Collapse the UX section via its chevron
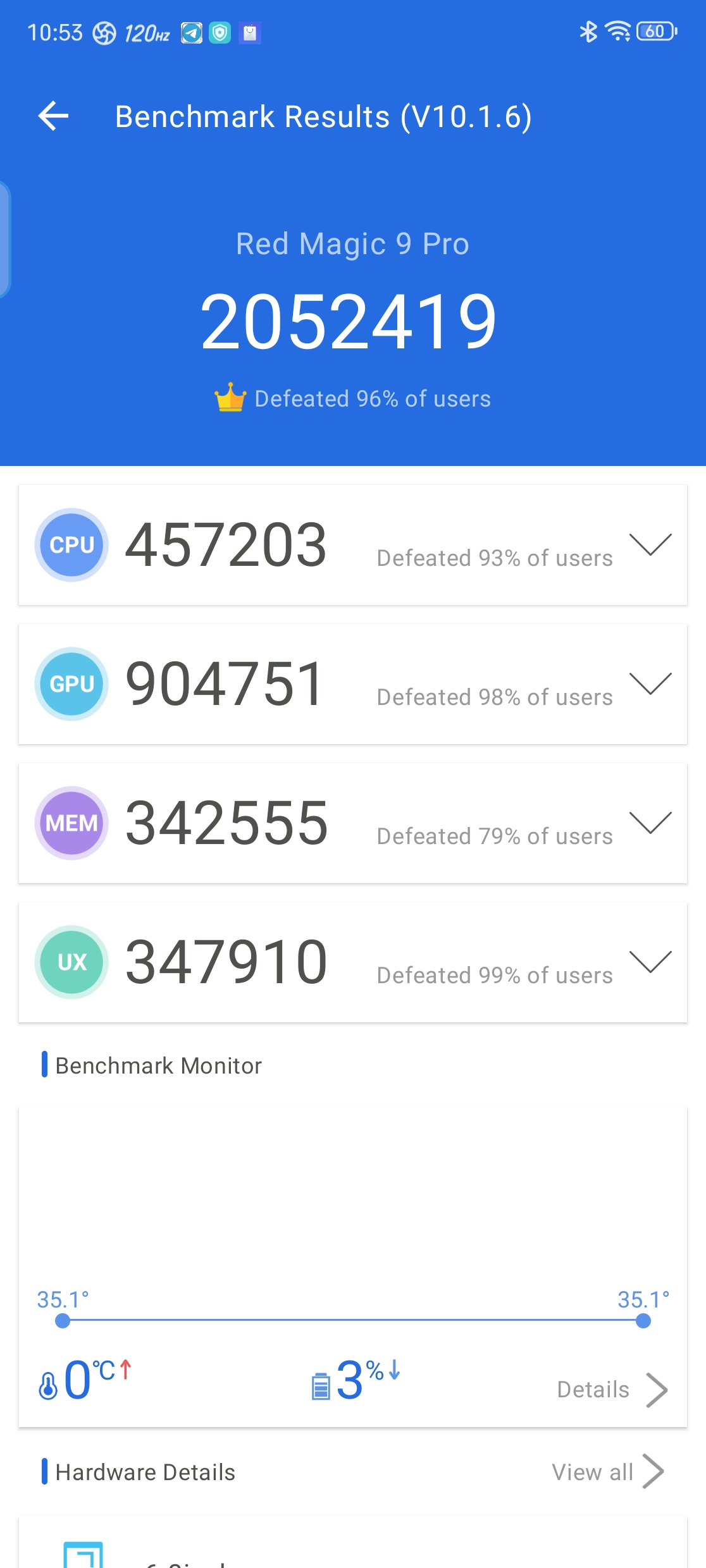Image resolution: width=706 pixels, height=1568 pixels. [650, 962]
